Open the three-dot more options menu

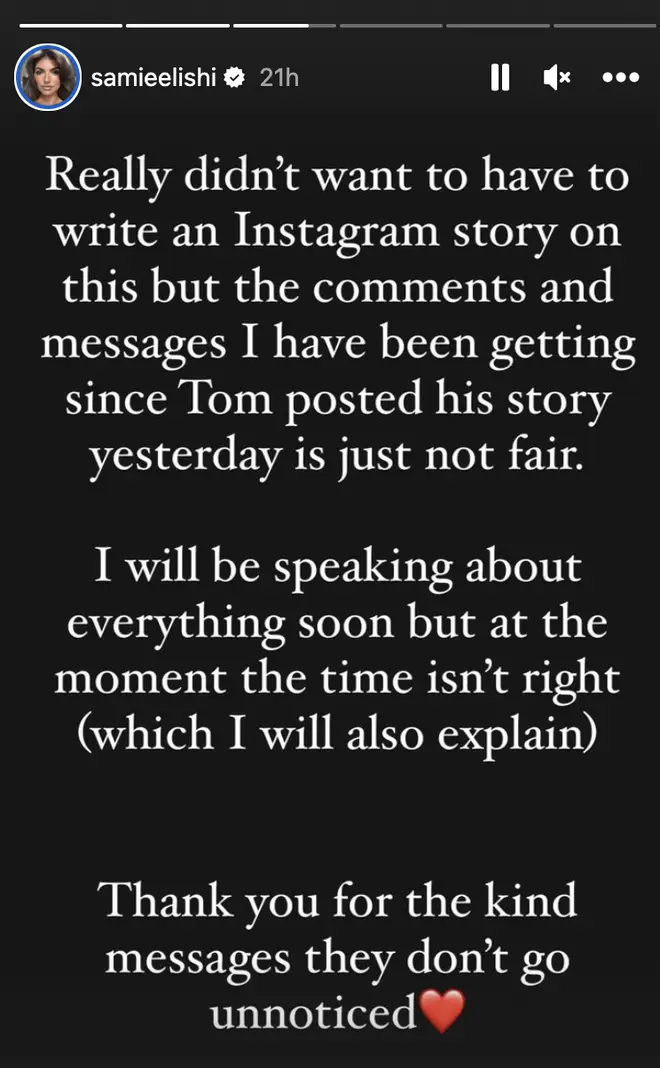pos(621,78)
